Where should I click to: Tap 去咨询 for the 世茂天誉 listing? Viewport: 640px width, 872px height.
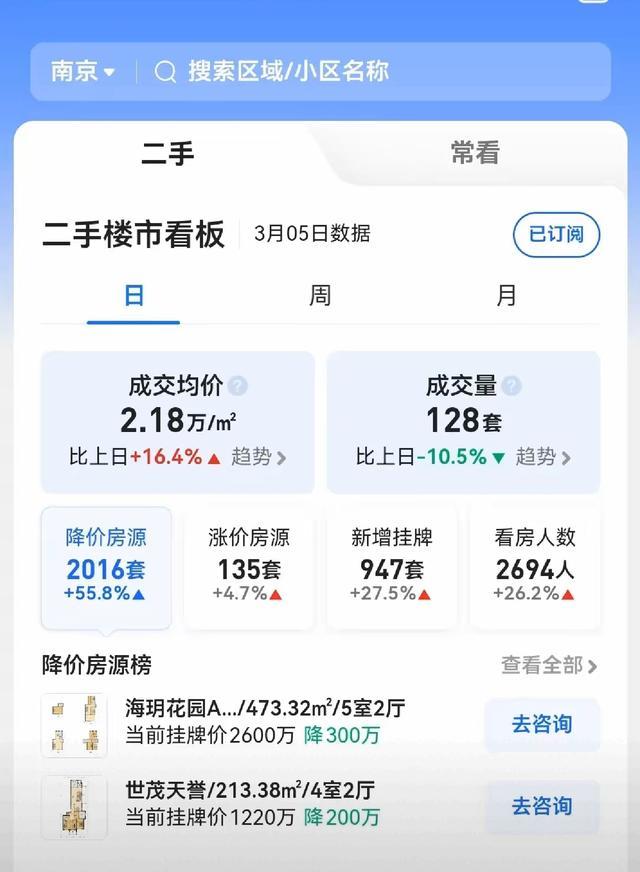coord(542,807)
